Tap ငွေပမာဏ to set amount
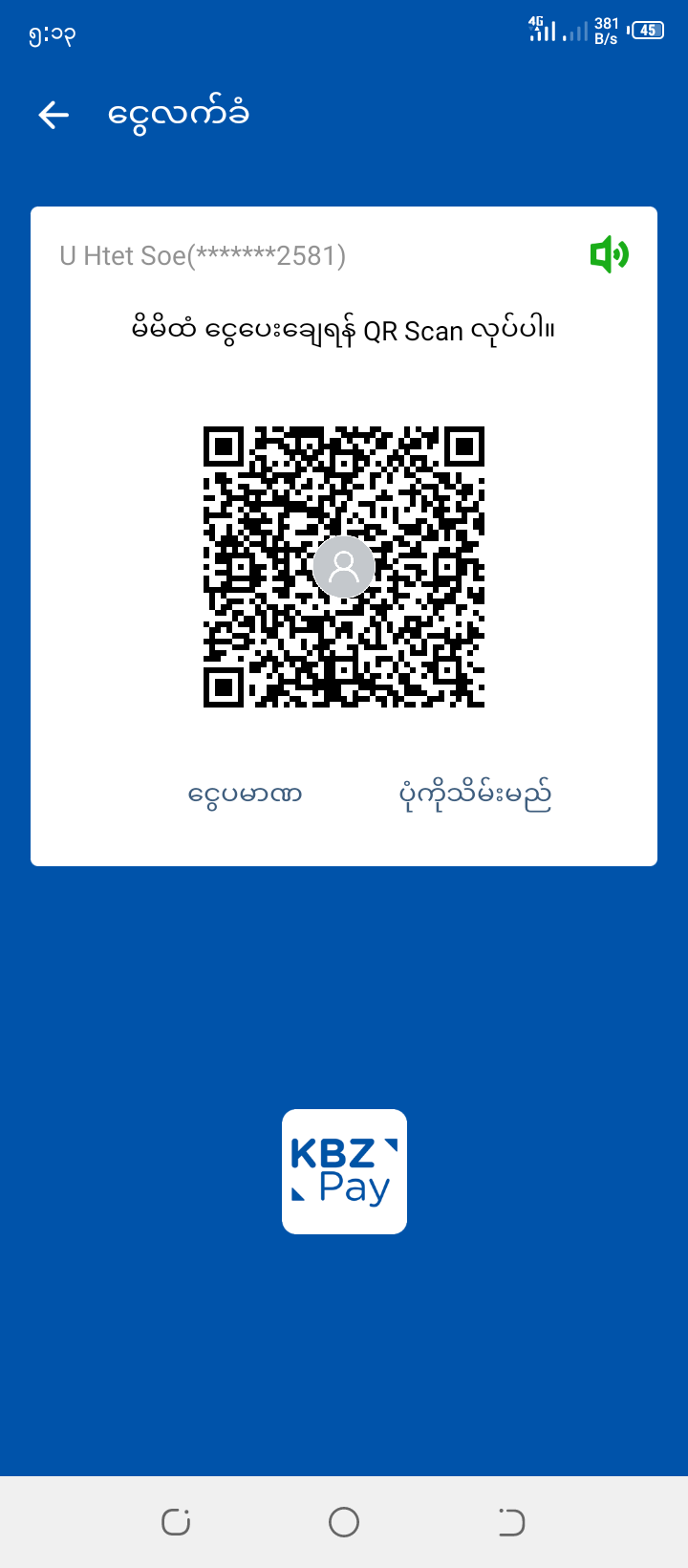The image size is (688, 1568). [246, 795]
